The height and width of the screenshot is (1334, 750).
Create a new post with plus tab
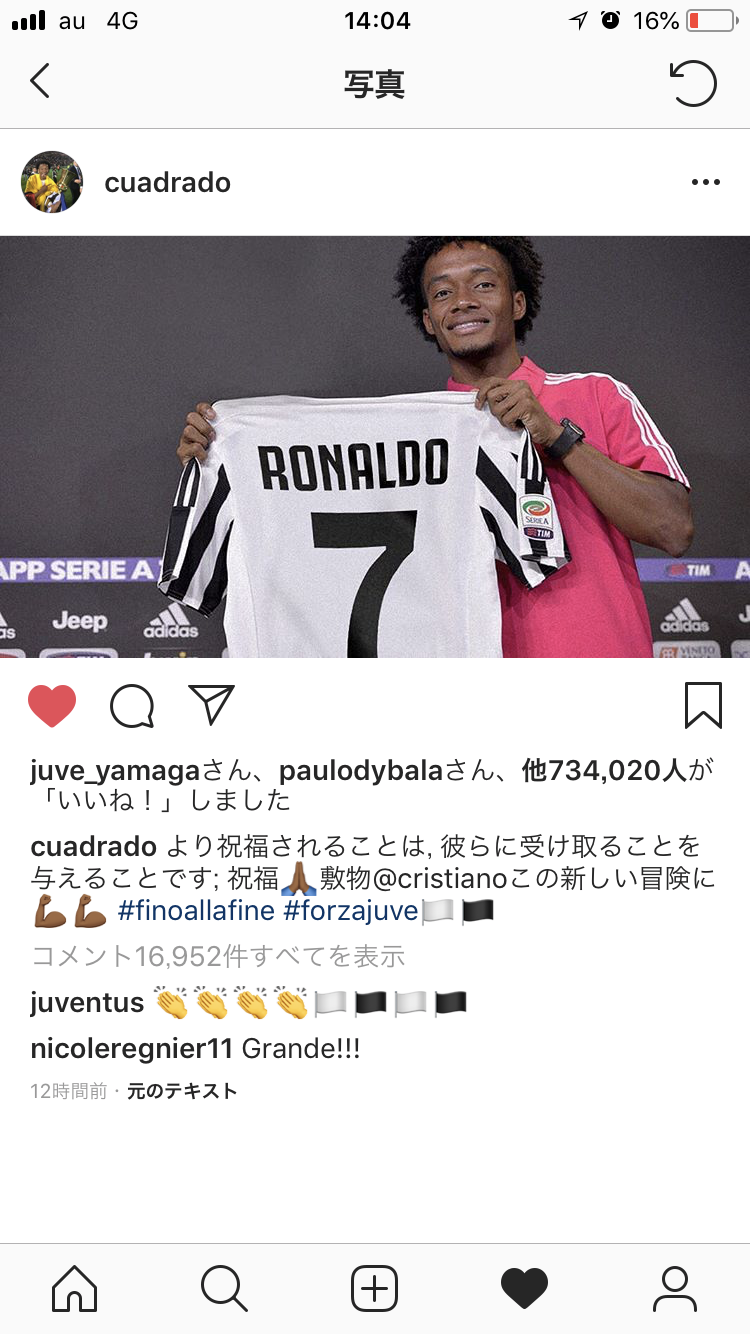click(x=375, y=1288)
